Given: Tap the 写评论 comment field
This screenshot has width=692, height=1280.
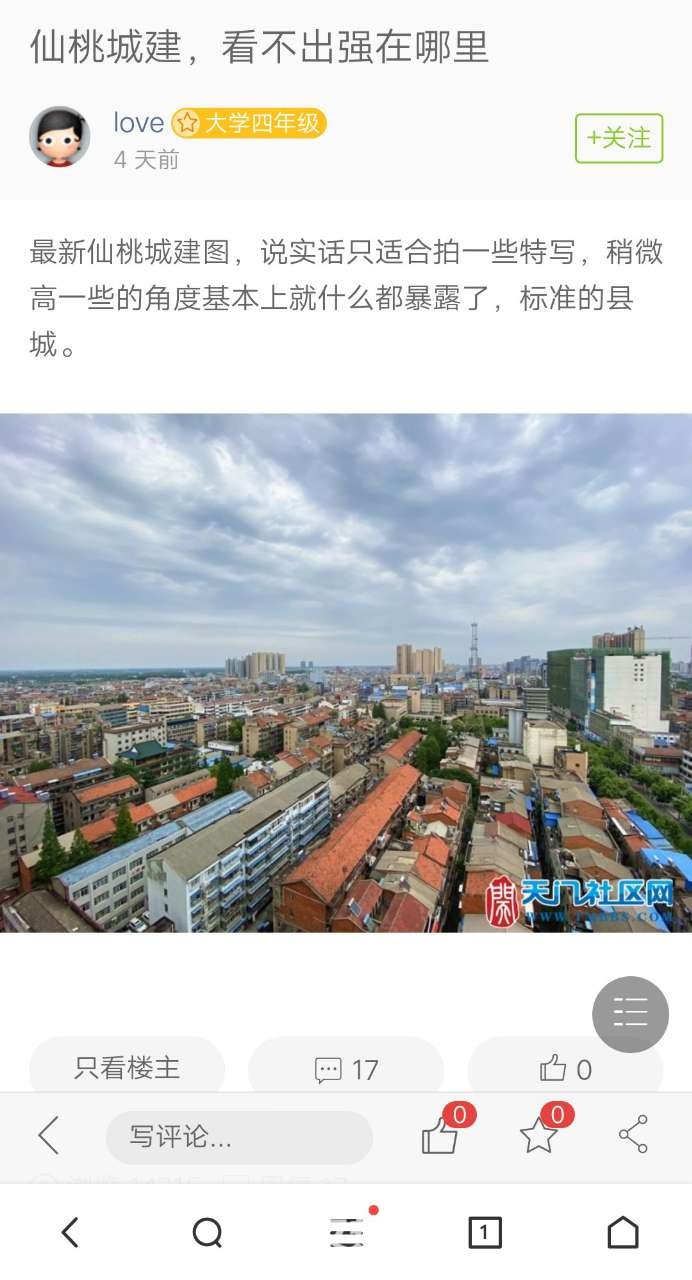Looking at the screenshot, I should tap(239, 1137).
